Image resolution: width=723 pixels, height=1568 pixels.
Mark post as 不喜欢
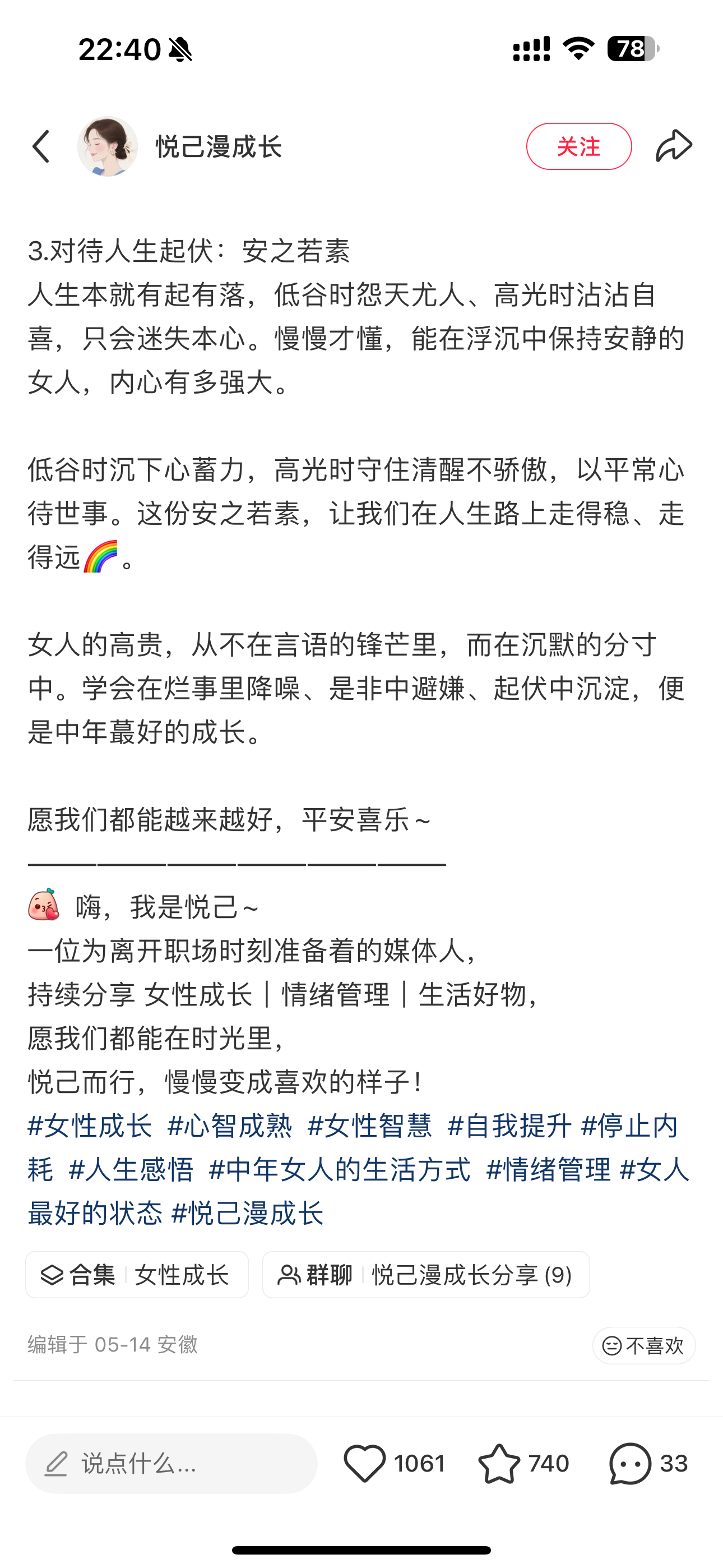pyautogui.click(x=644, y=1345)
